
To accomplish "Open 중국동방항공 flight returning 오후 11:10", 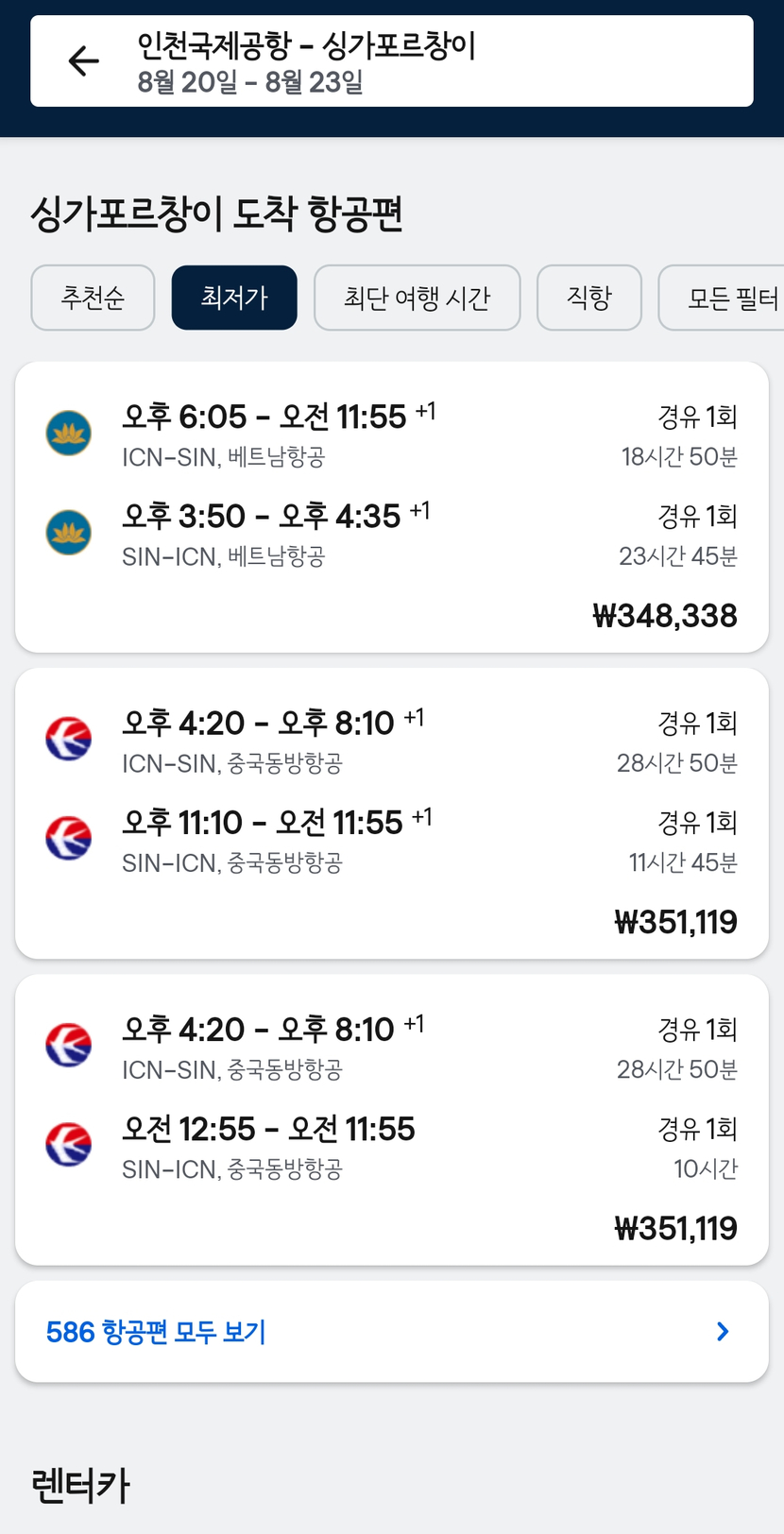I will [391, 813].
